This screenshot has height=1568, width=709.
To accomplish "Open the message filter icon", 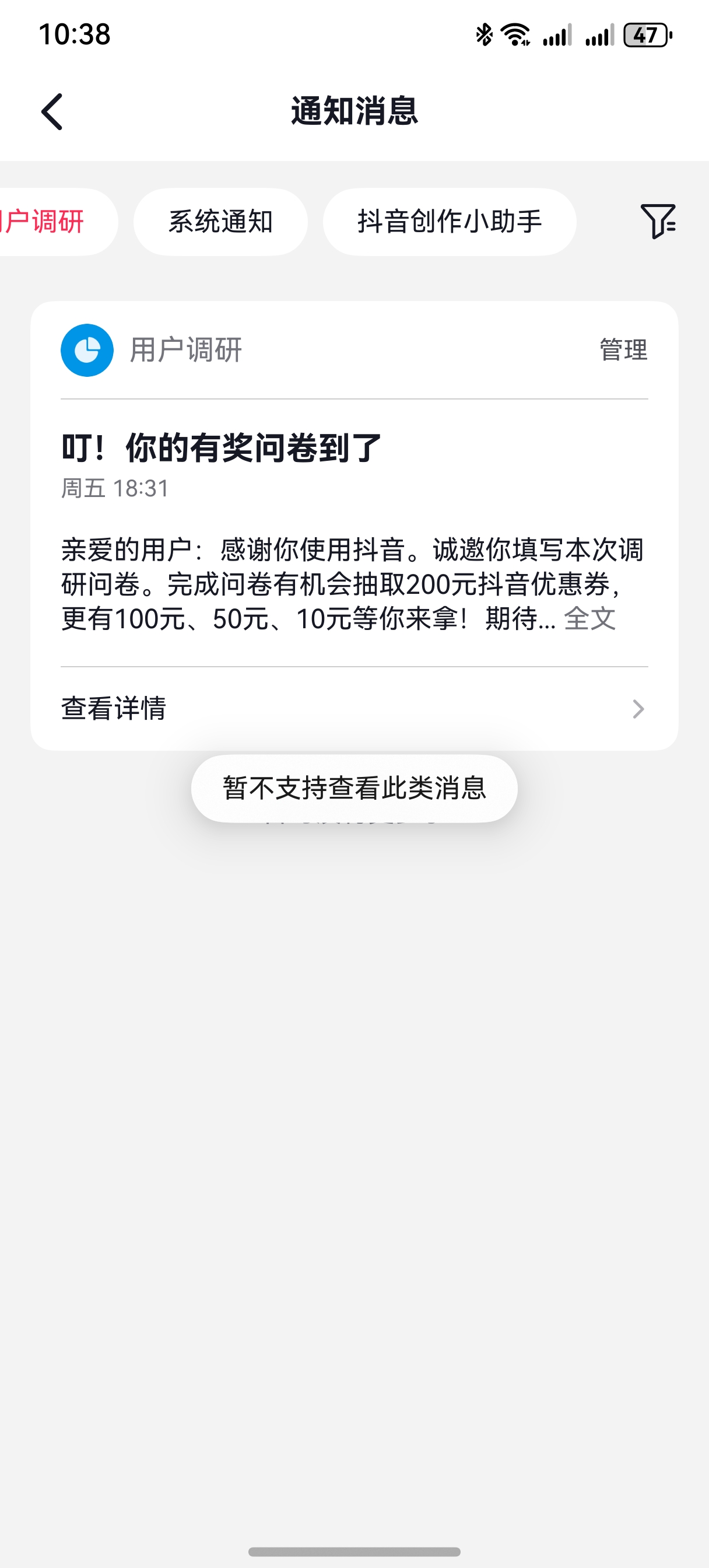I will point(658,221).
